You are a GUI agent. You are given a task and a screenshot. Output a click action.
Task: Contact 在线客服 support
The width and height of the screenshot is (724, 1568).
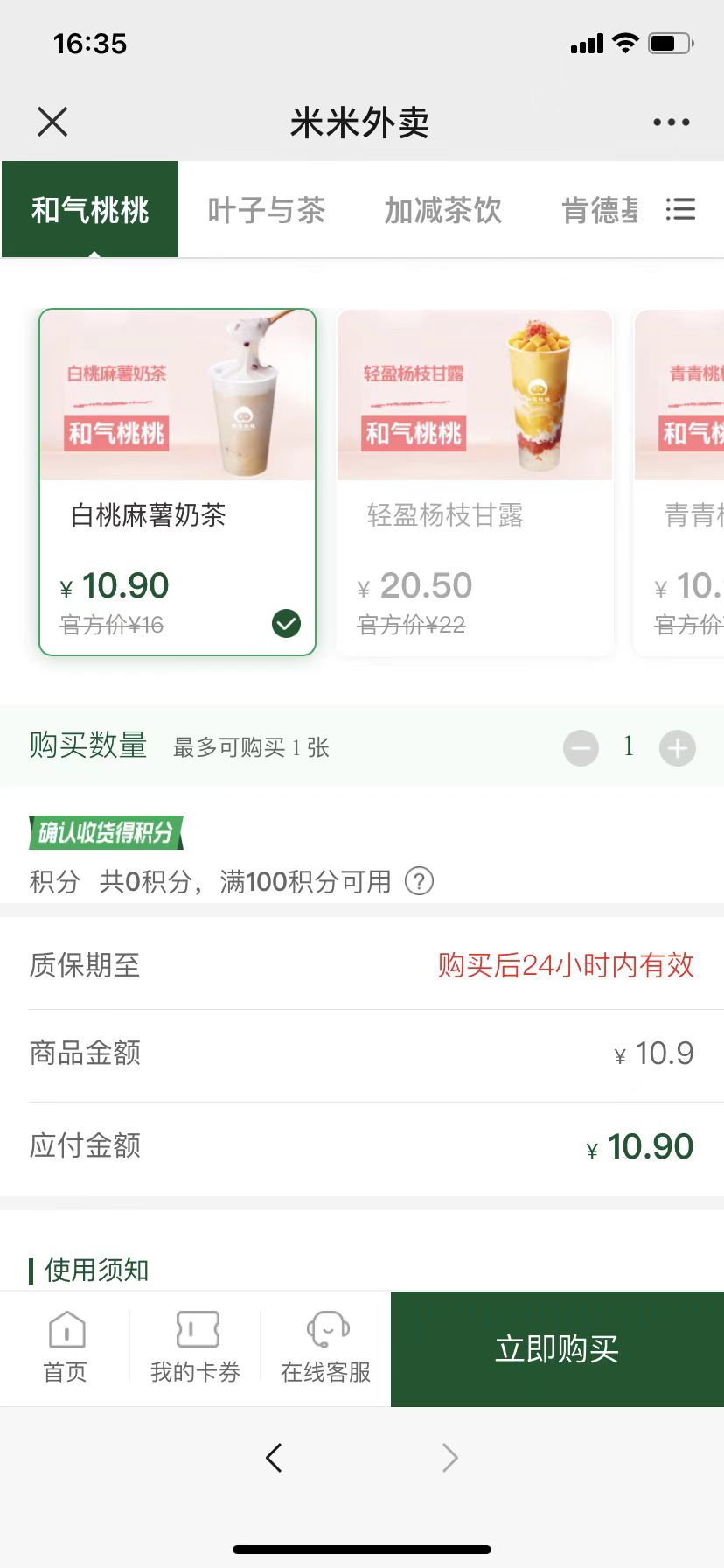click(326, 1347)
